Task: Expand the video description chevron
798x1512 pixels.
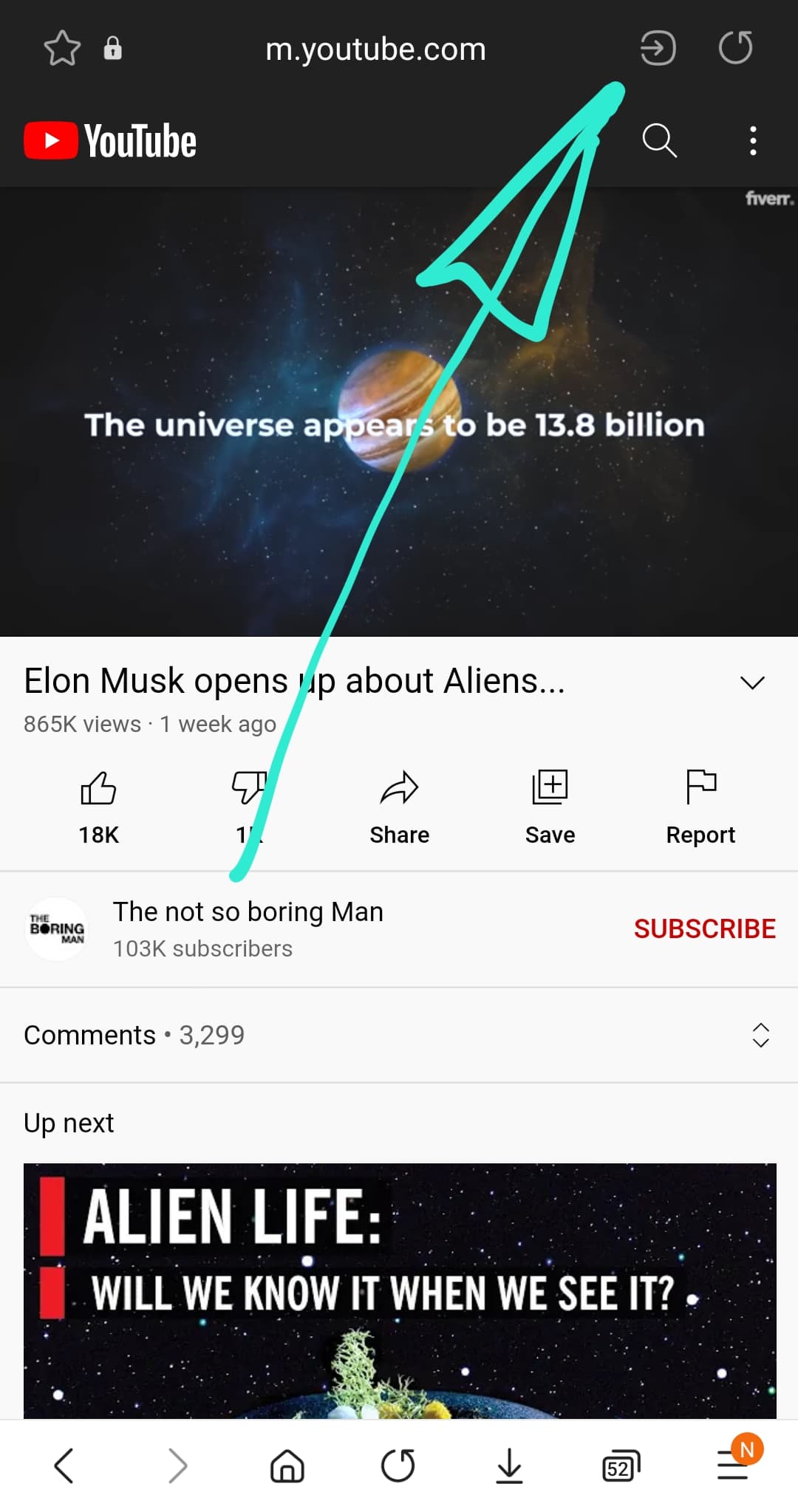Action: 752,683
